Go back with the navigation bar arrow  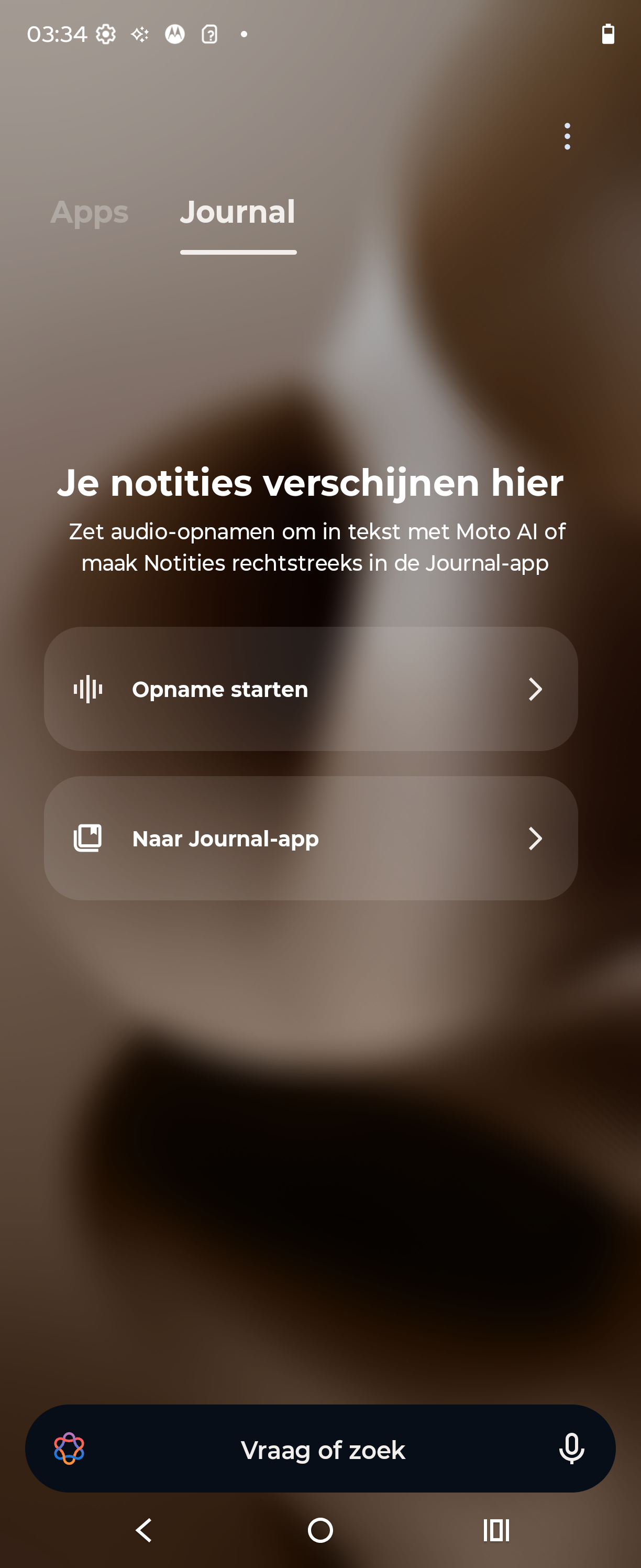click(144, 1530)
